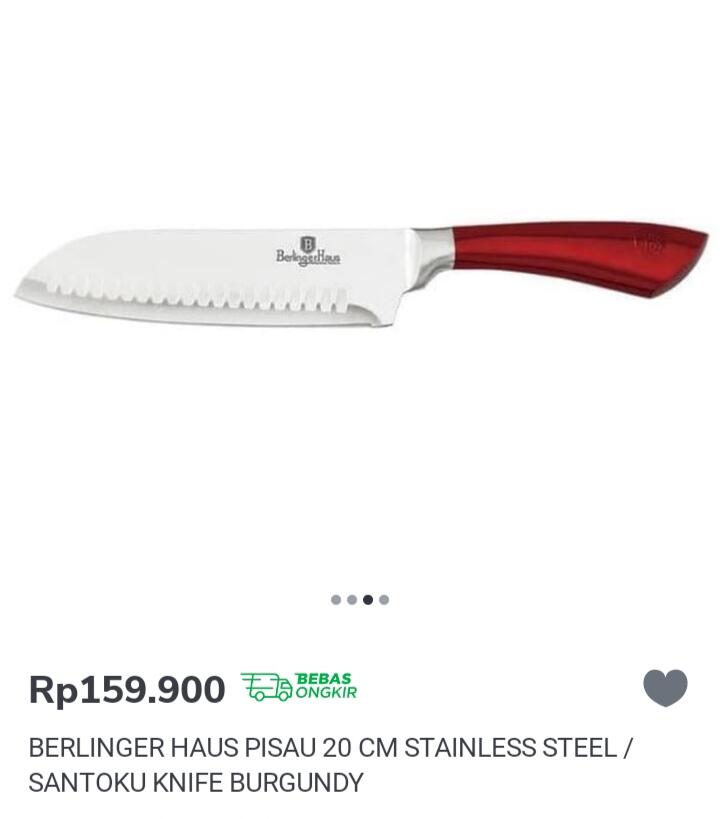
Task: Add the santoku knife to wishlist
Action: click(665, 688)
